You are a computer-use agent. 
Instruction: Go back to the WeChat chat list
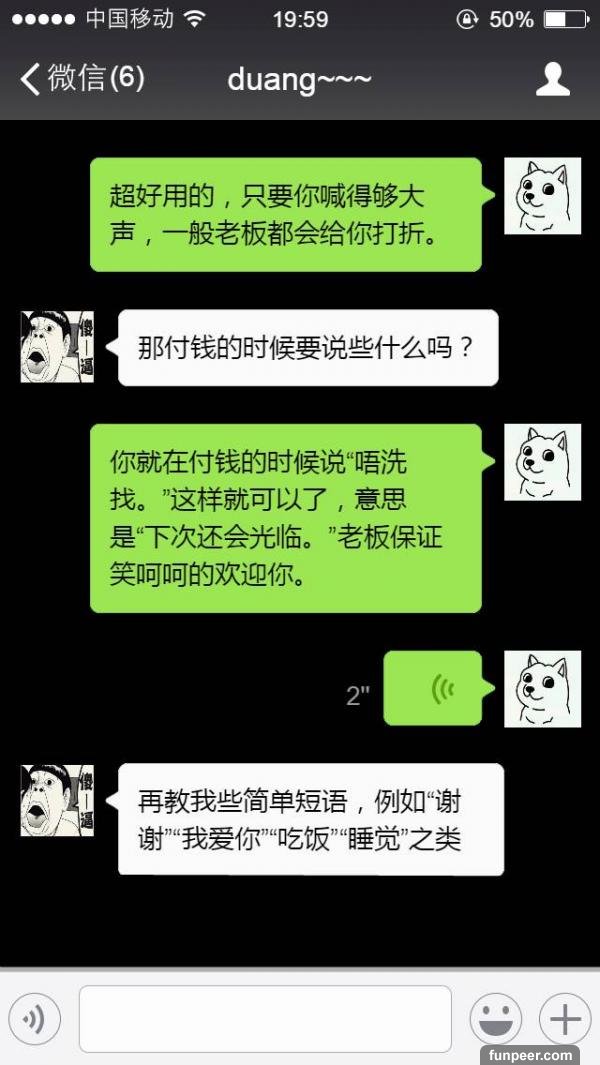tap(80, 79)
